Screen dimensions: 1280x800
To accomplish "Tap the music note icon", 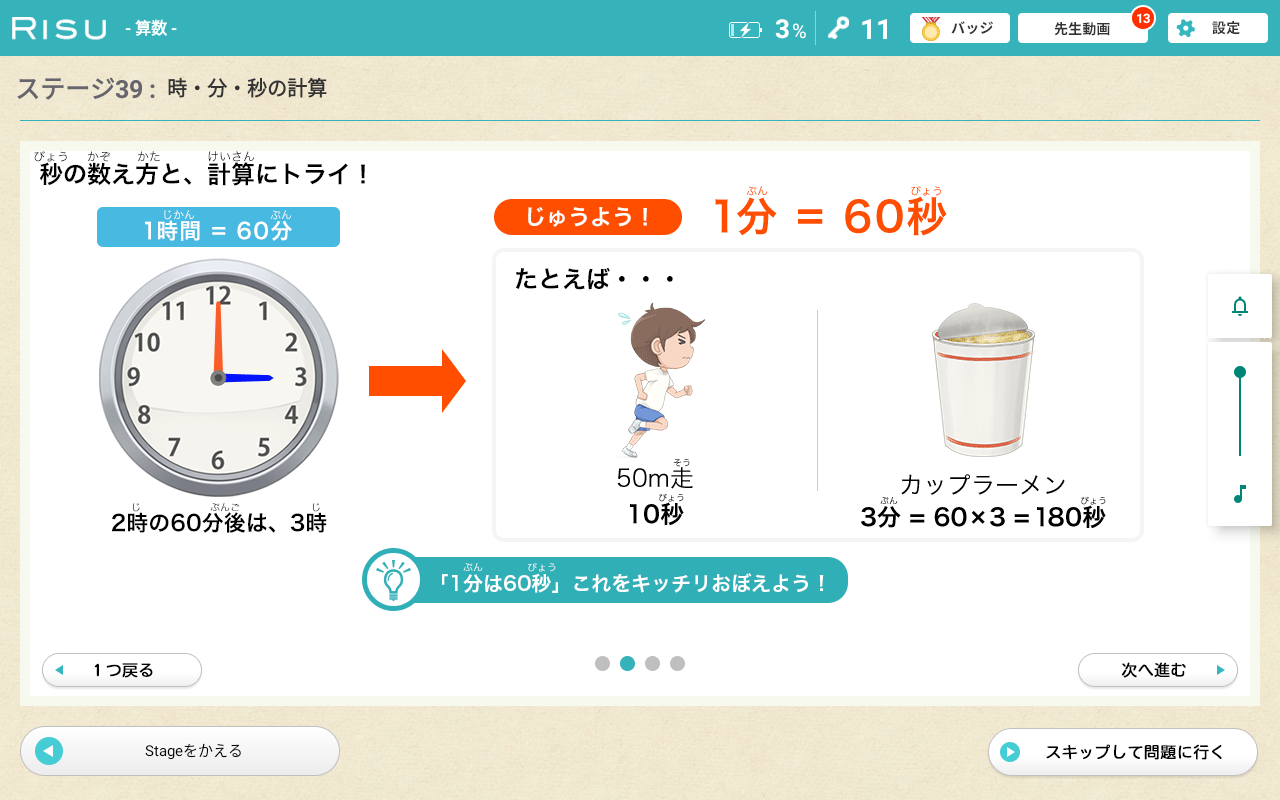I will pos(1240,494).
